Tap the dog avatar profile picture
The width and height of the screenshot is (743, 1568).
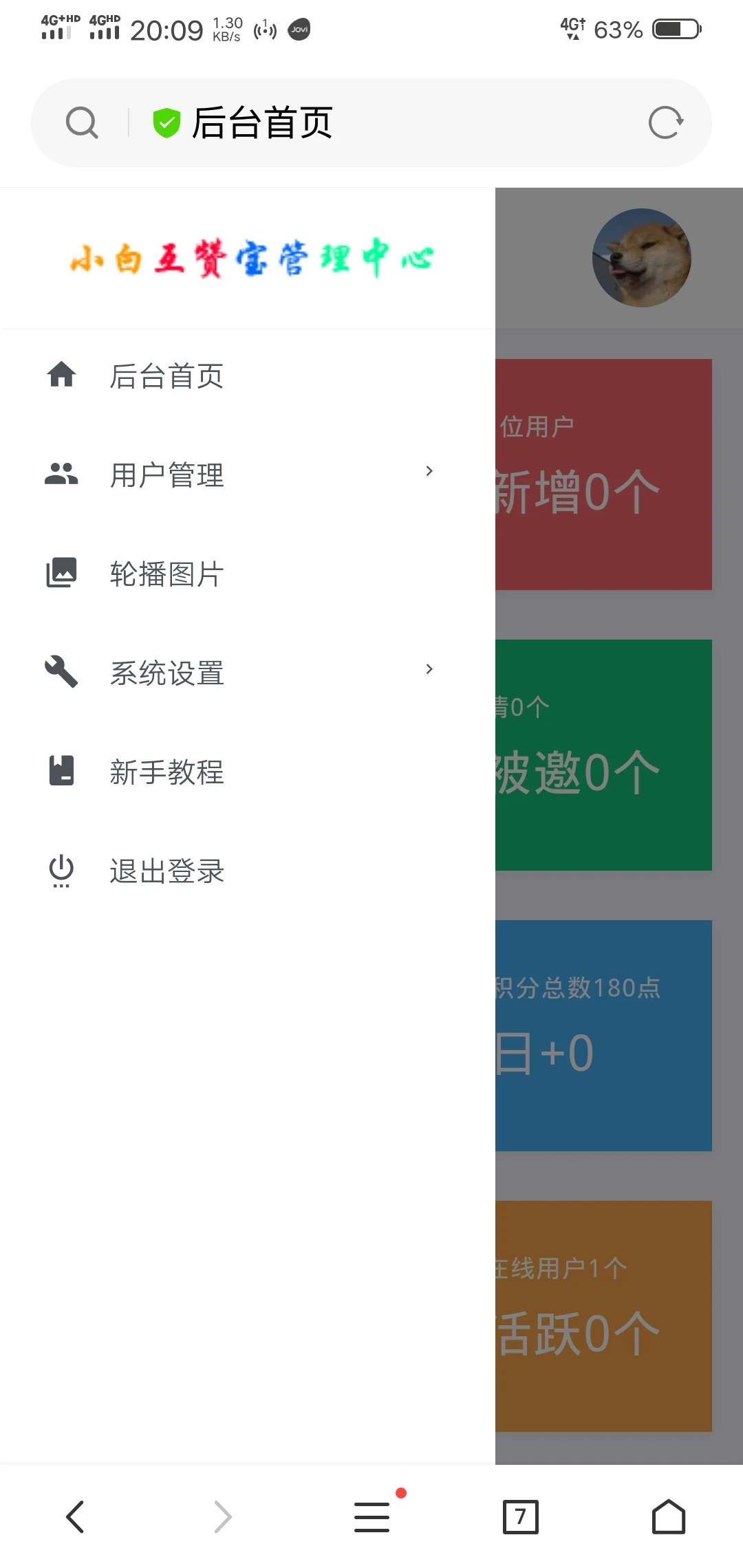(641, 258)
